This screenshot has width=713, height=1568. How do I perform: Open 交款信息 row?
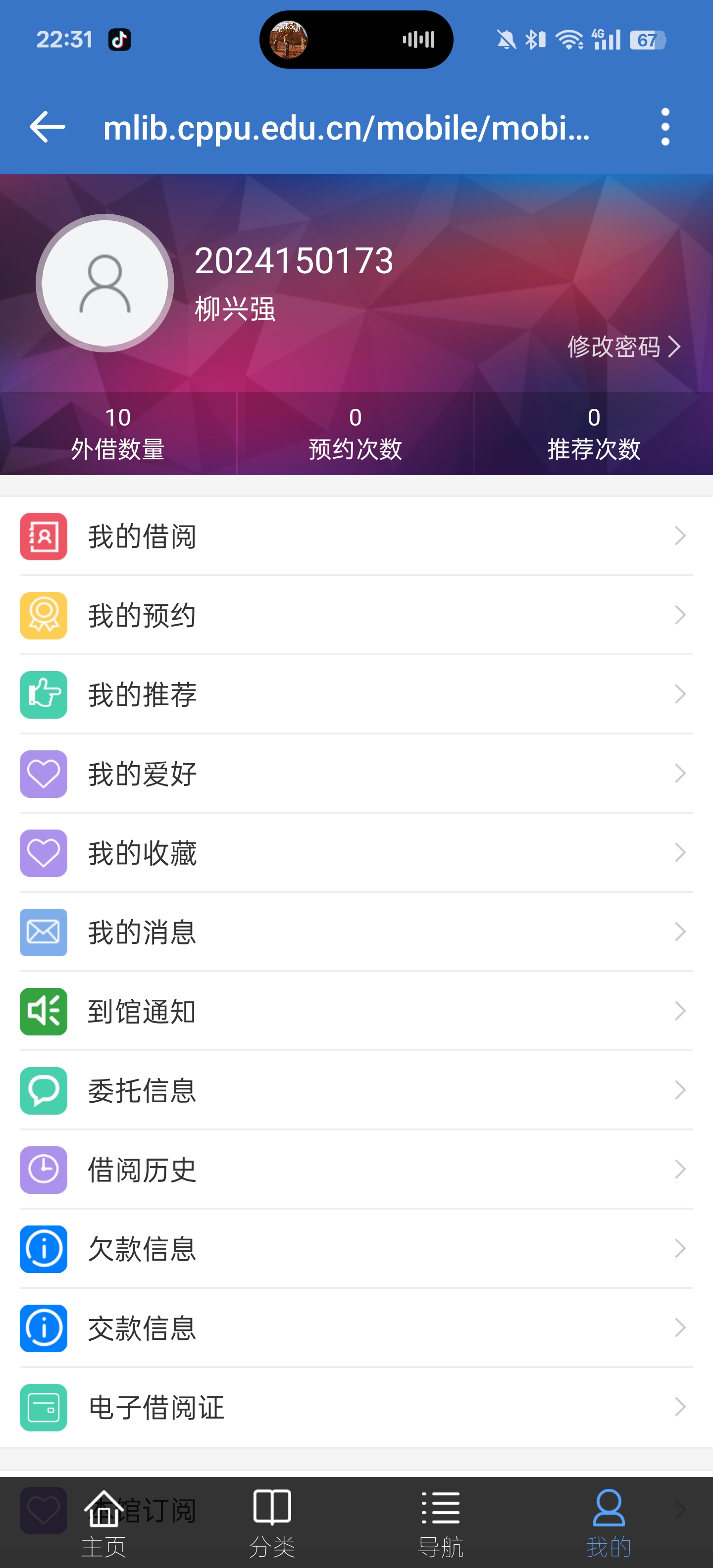(x=356, y=1327)
